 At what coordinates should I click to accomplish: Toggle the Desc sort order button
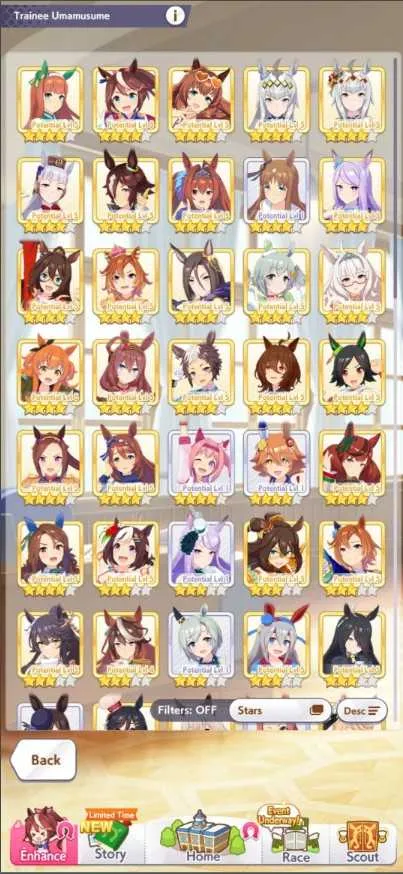(x=362, y=711)
